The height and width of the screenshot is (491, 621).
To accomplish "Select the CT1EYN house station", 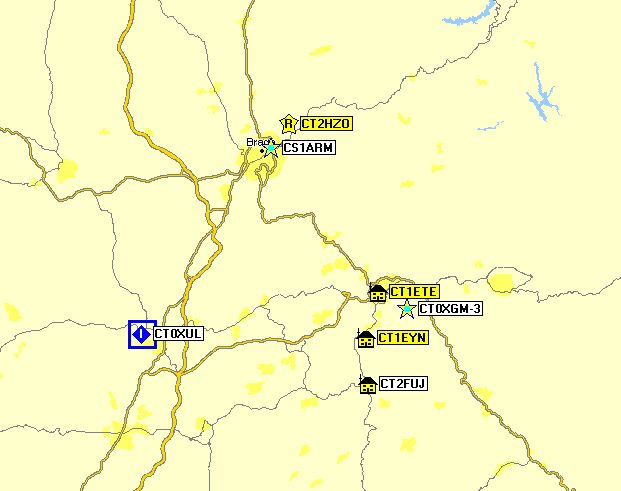I will tap(366, 339).
